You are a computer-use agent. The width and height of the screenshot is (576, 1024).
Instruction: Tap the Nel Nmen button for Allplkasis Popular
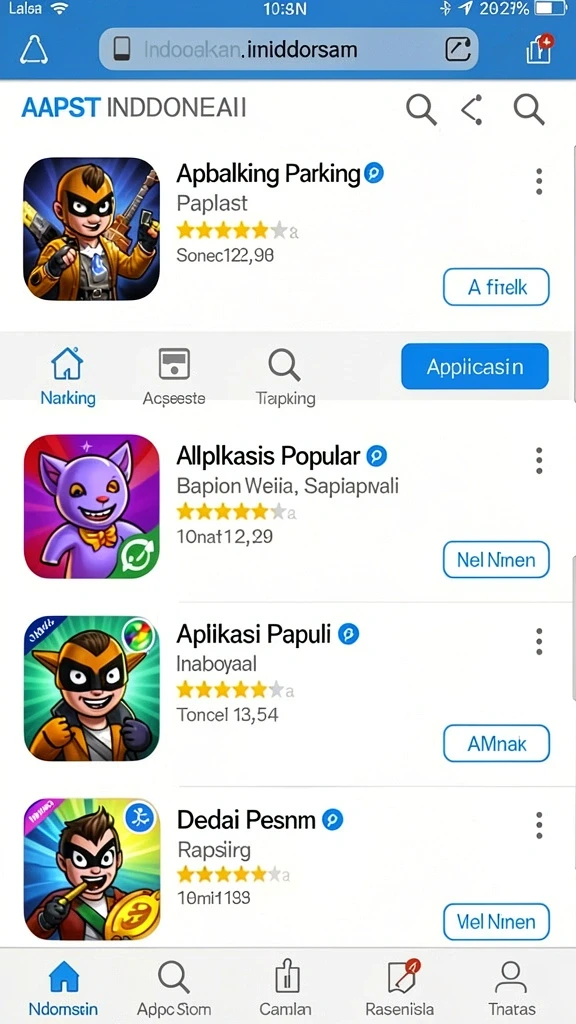[x=496, y=560]
